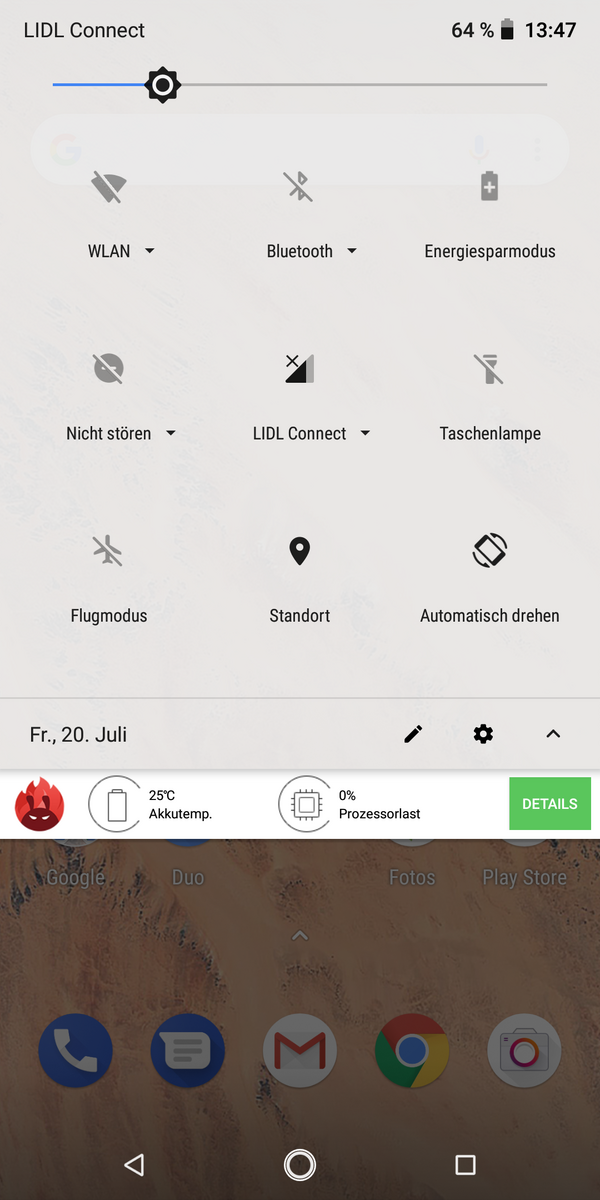Open recent apps from navigation bar

pos(465,1164)
